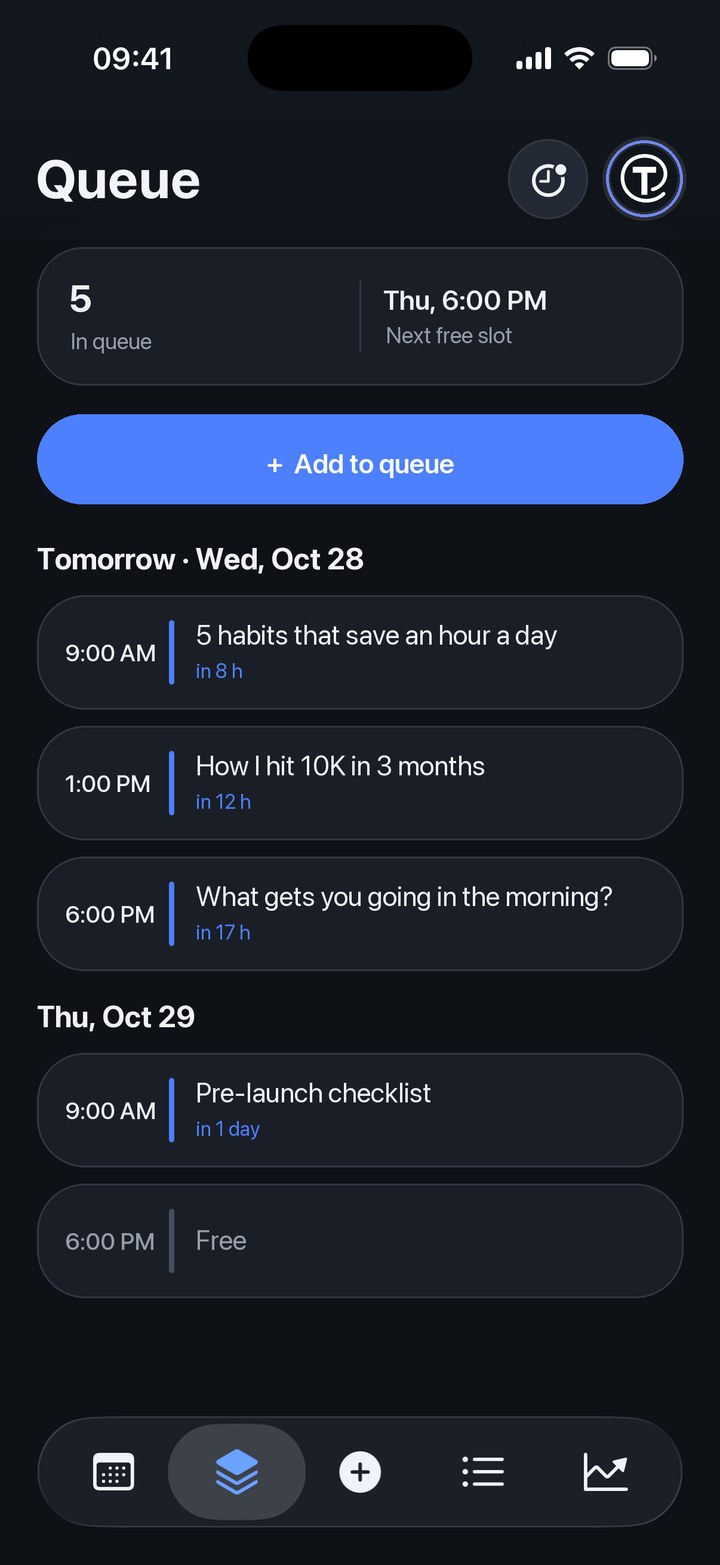720x1565 pixels.
Task: Select the queue layers tab
Action: (237, 1472)
